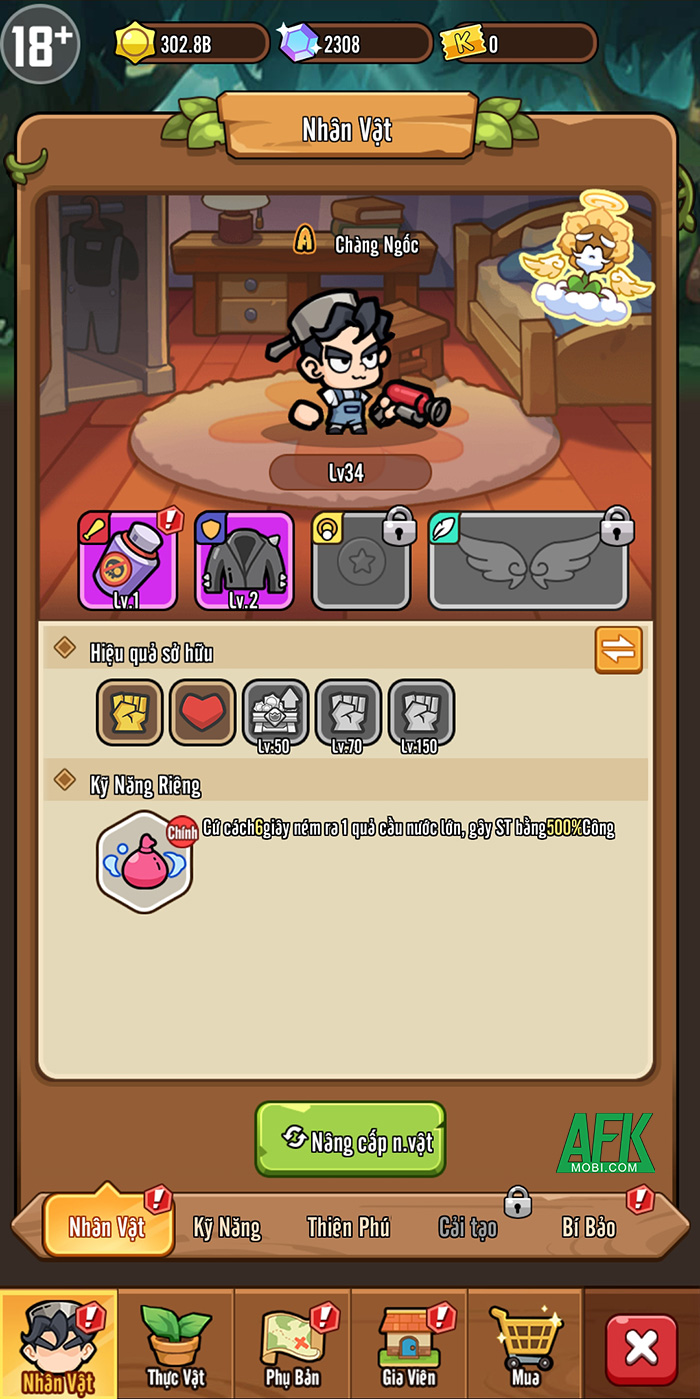
Task: Switch to the Kỹ Năng tab
Action: 227,1227
